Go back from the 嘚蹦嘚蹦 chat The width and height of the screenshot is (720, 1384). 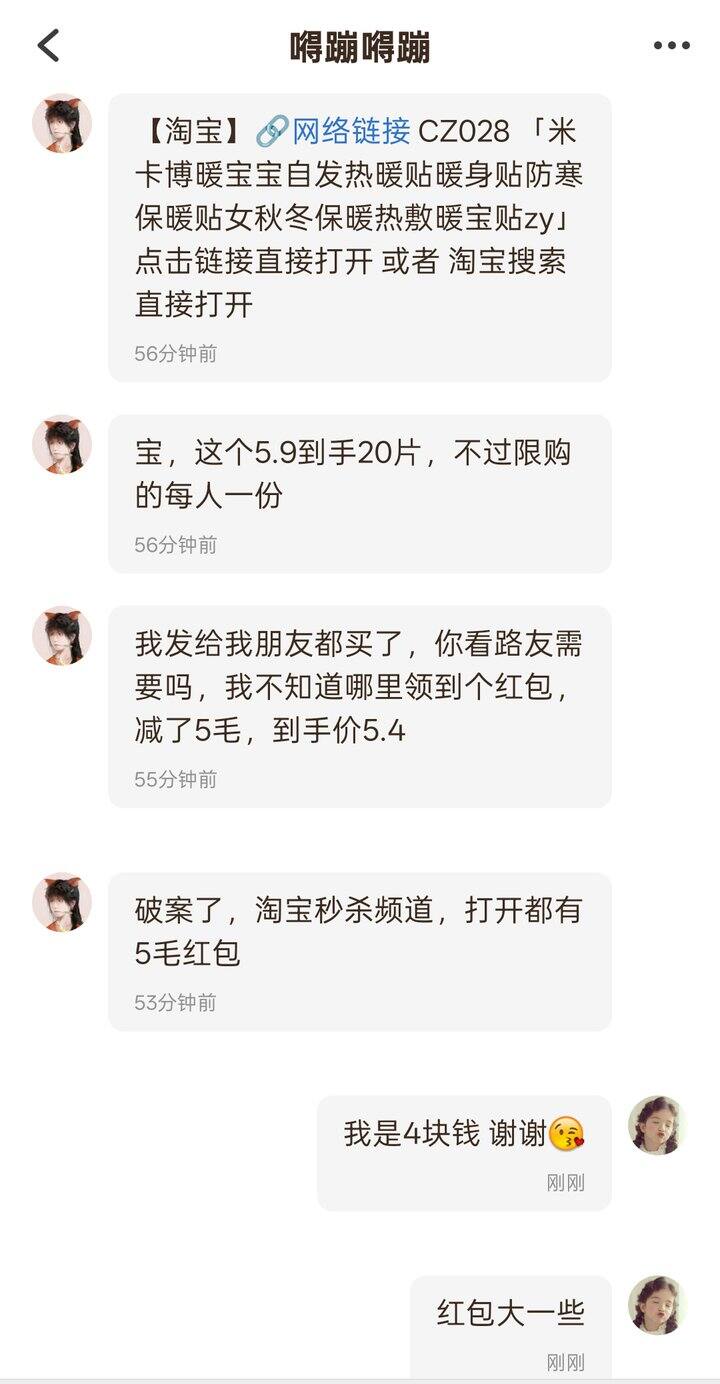pos(48,46)
